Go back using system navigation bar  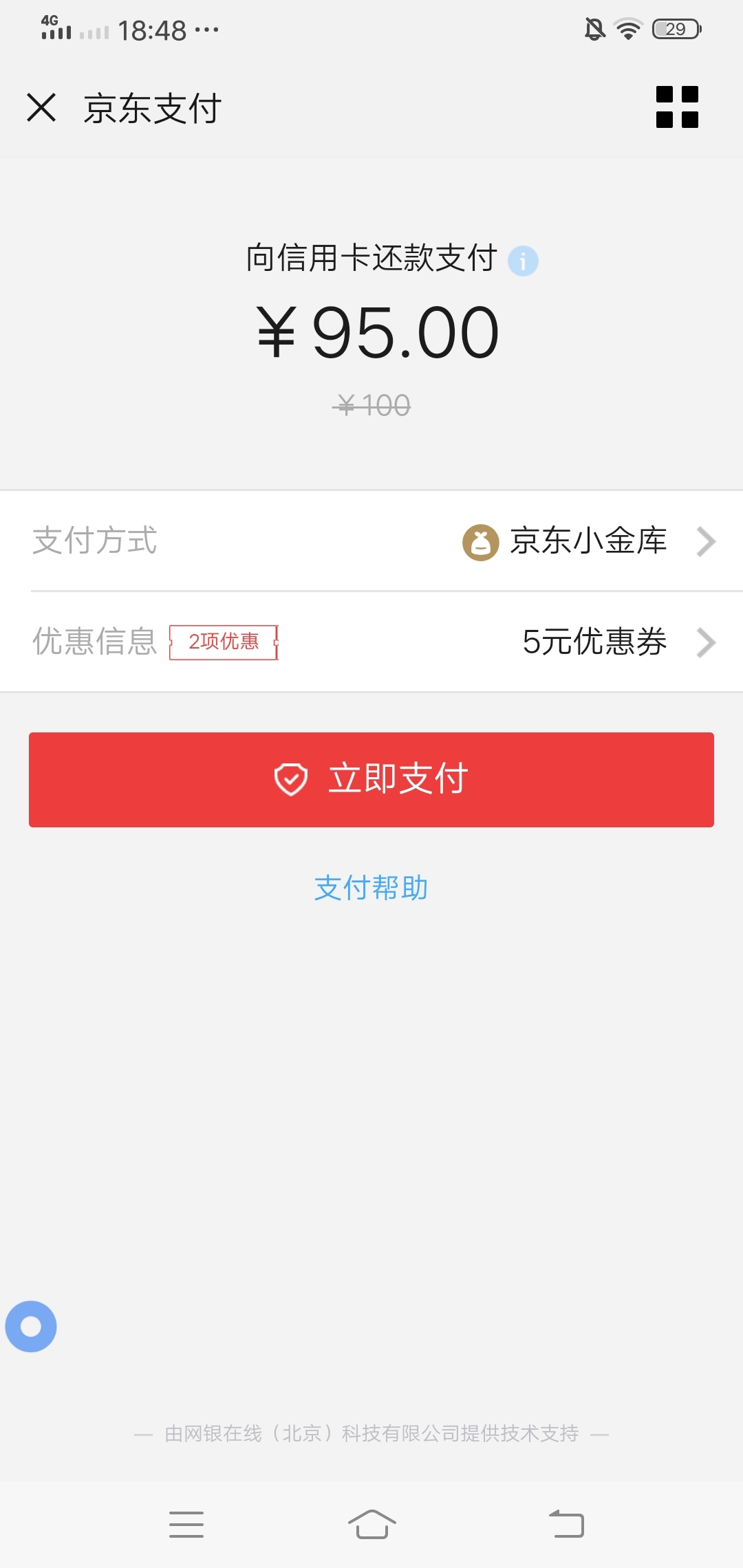point(566,1524)
